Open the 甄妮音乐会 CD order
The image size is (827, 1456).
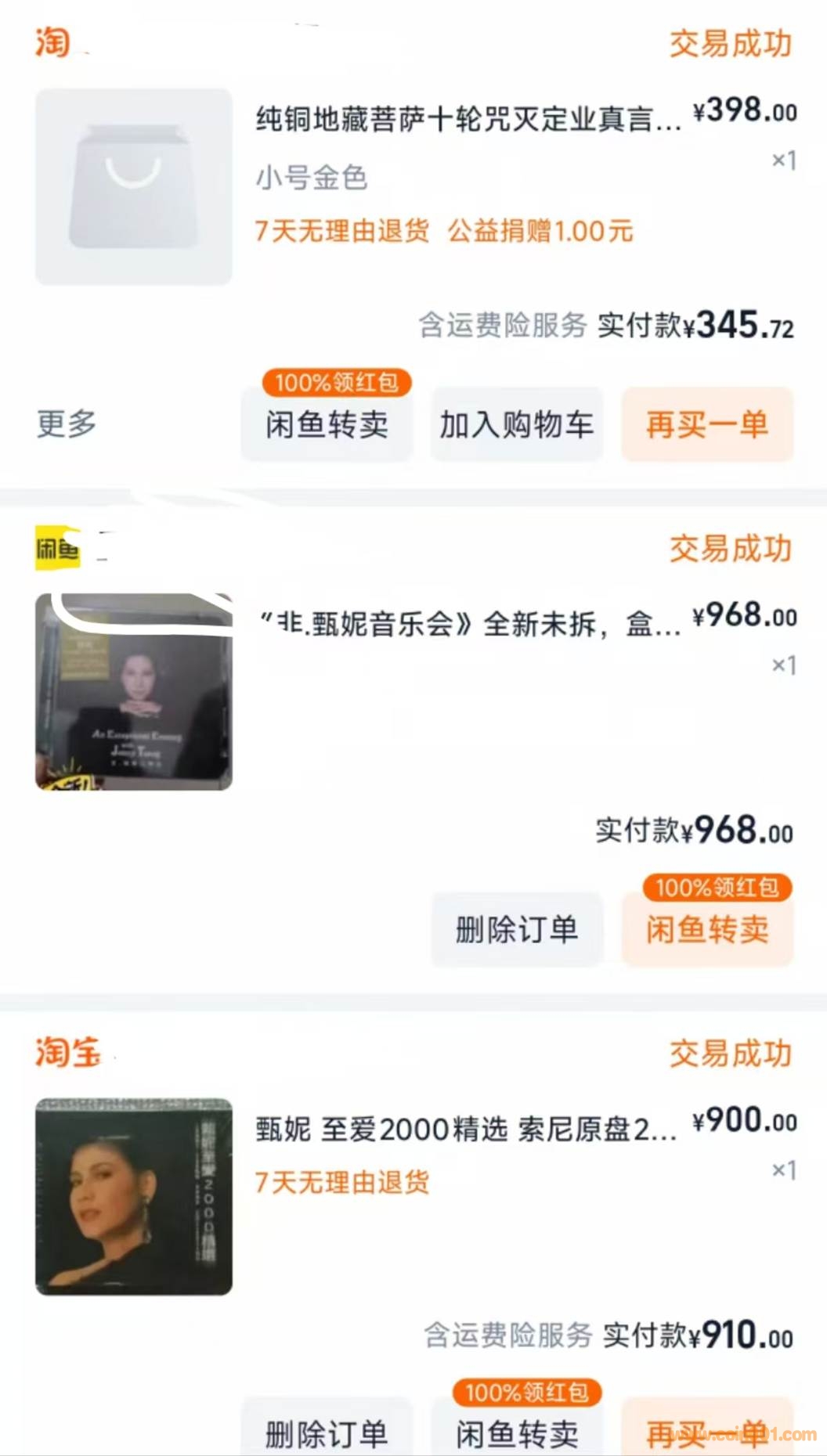(468, 625)
